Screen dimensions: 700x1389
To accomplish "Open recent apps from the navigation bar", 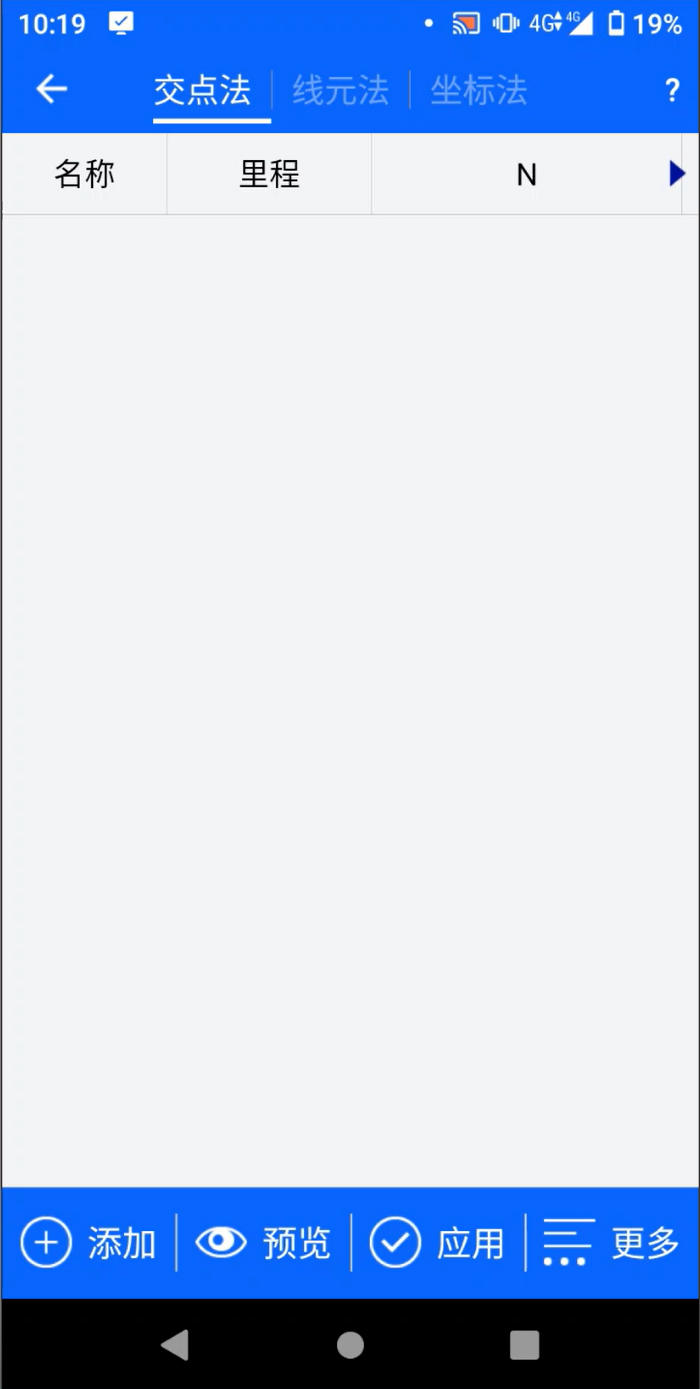I will [524, 1345].
